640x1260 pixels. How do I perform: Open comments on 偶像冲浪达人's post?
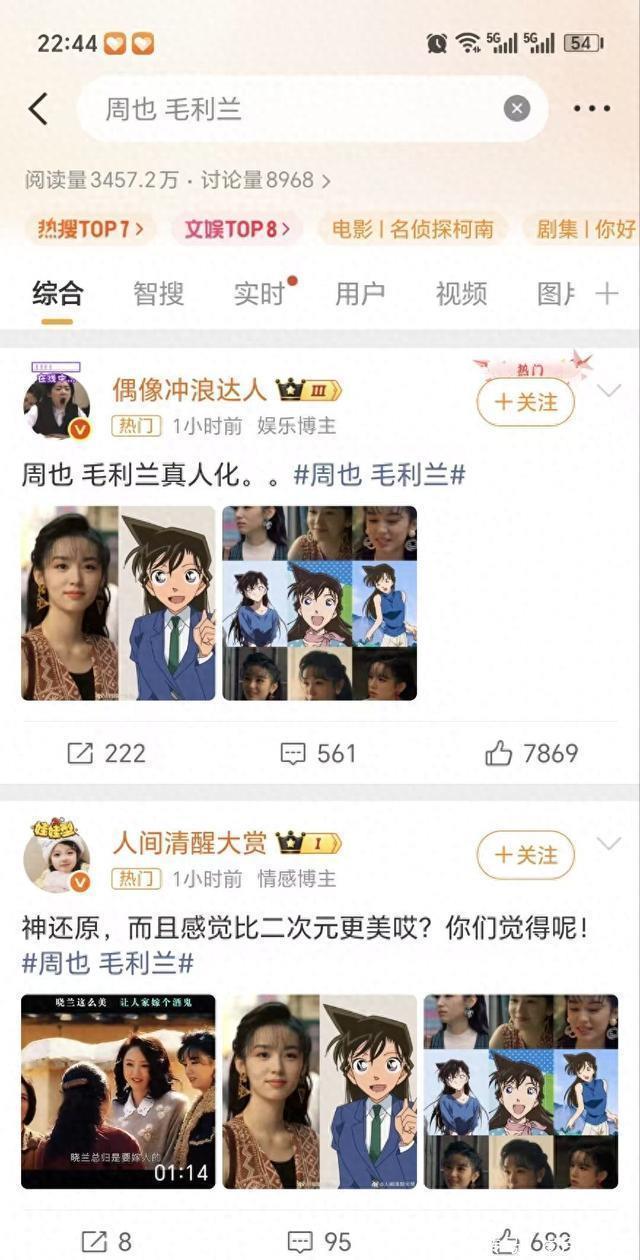318,753
